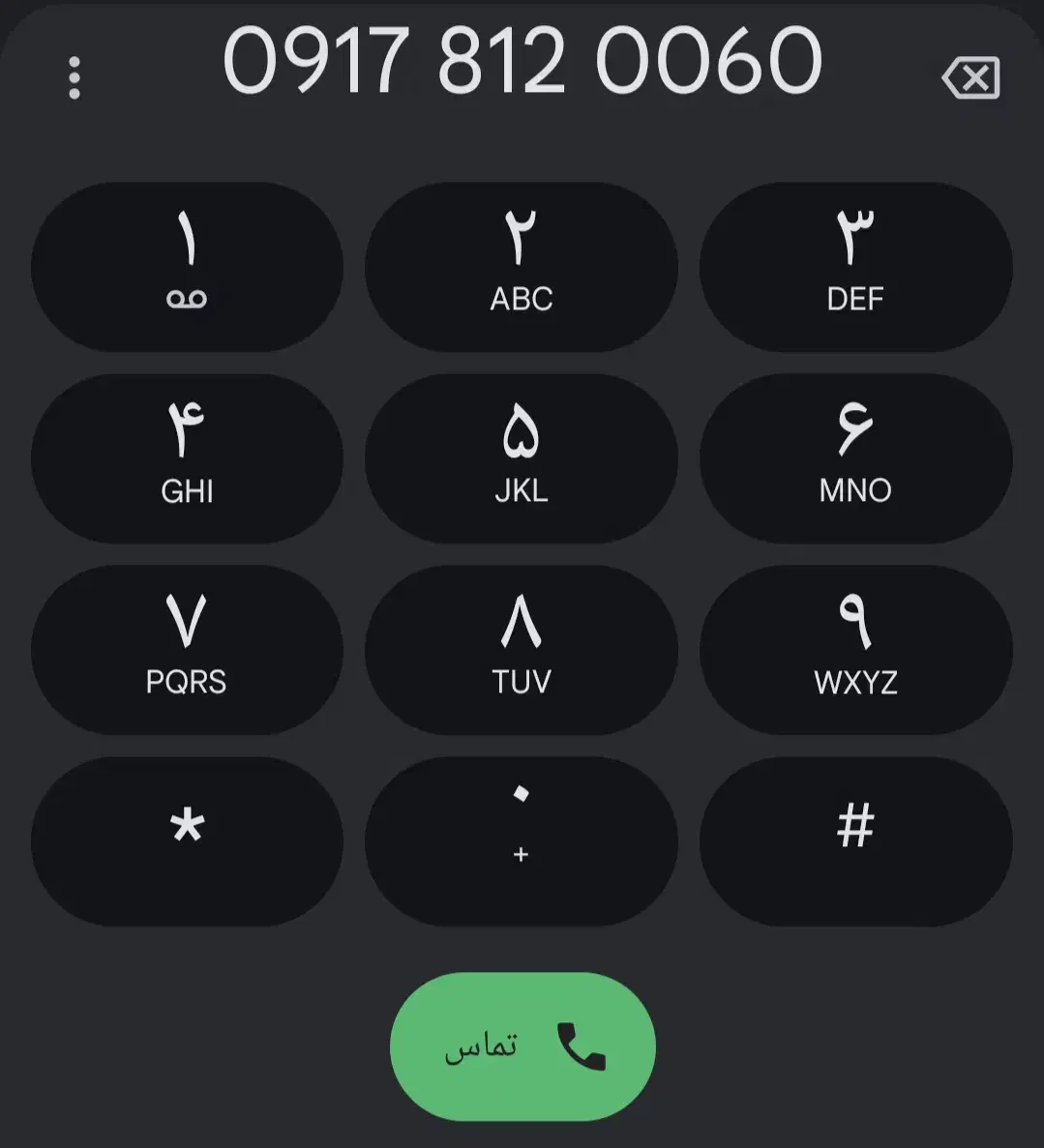Tap the asterisk key

coord(187,840)
